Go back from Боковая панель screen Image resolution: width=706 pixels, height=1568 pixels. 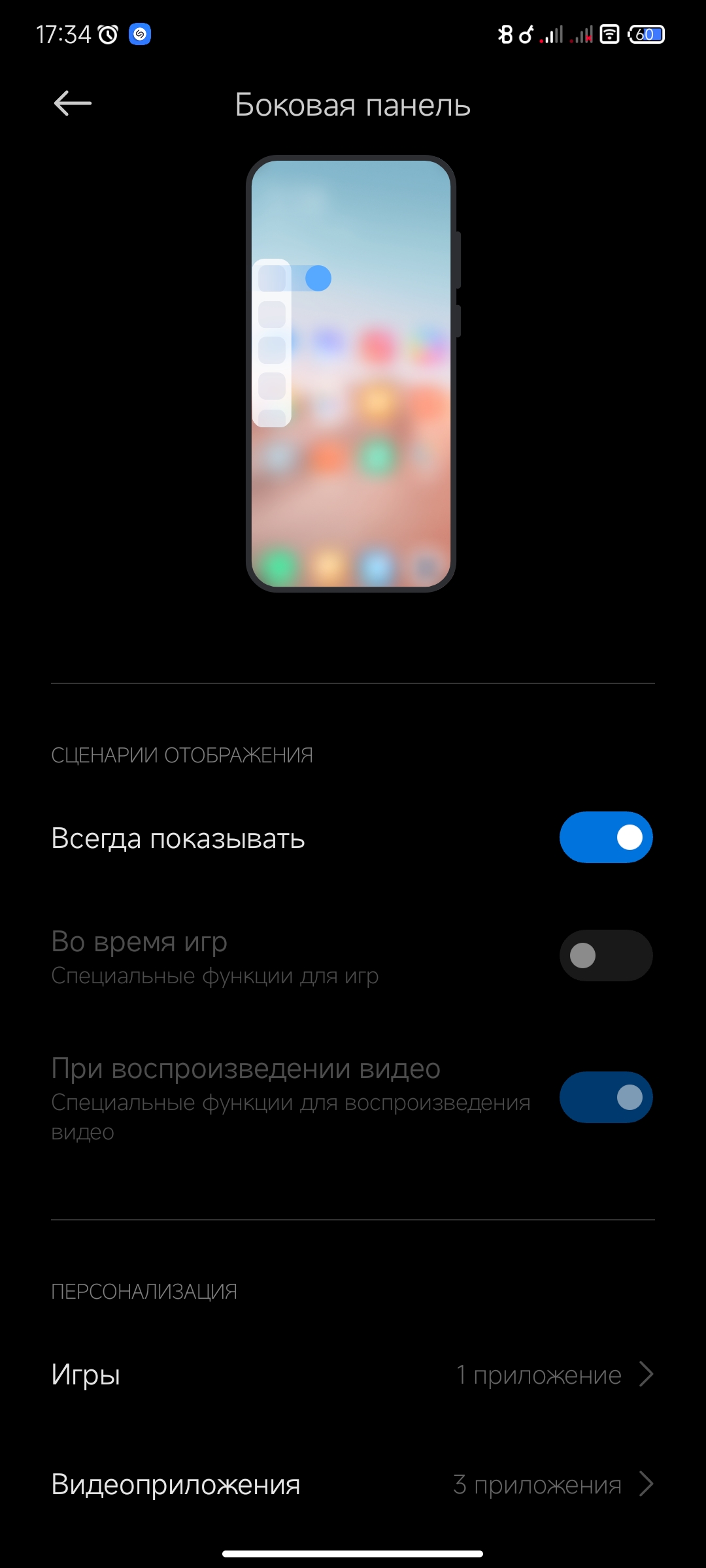(x=73, y=103)
